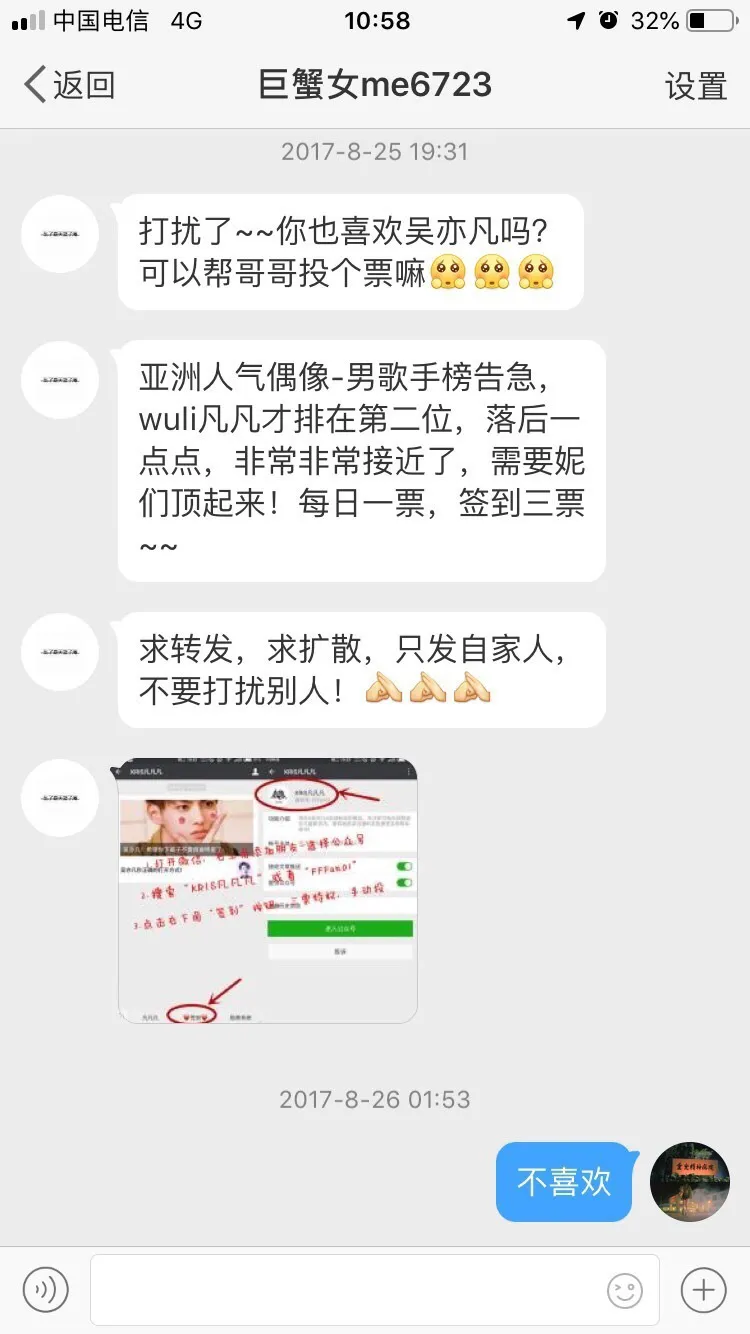
Task: Go back via the 返回 button
Action: [x=70, y=85]
